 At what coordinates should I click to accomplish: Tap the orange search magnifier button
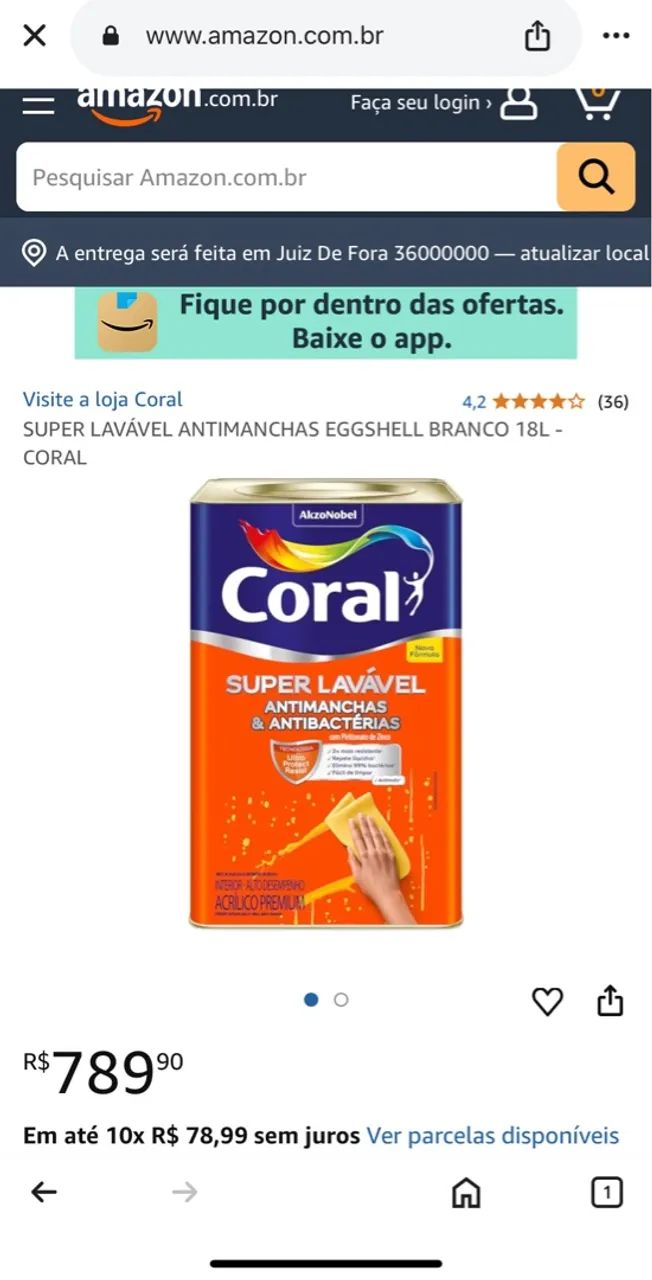click(x=595, y=177)
